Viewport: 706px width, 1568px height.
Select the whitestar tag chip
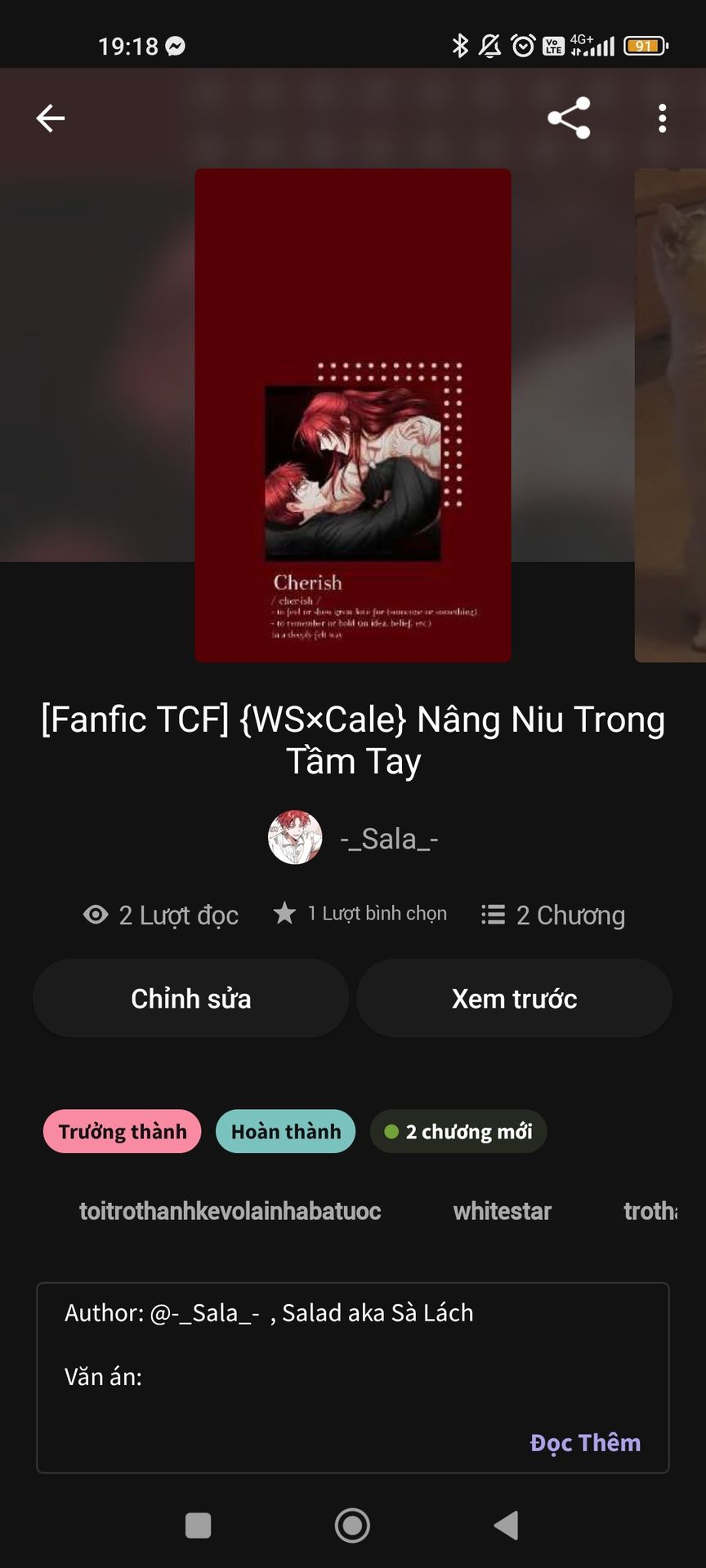pos(502,1211)
